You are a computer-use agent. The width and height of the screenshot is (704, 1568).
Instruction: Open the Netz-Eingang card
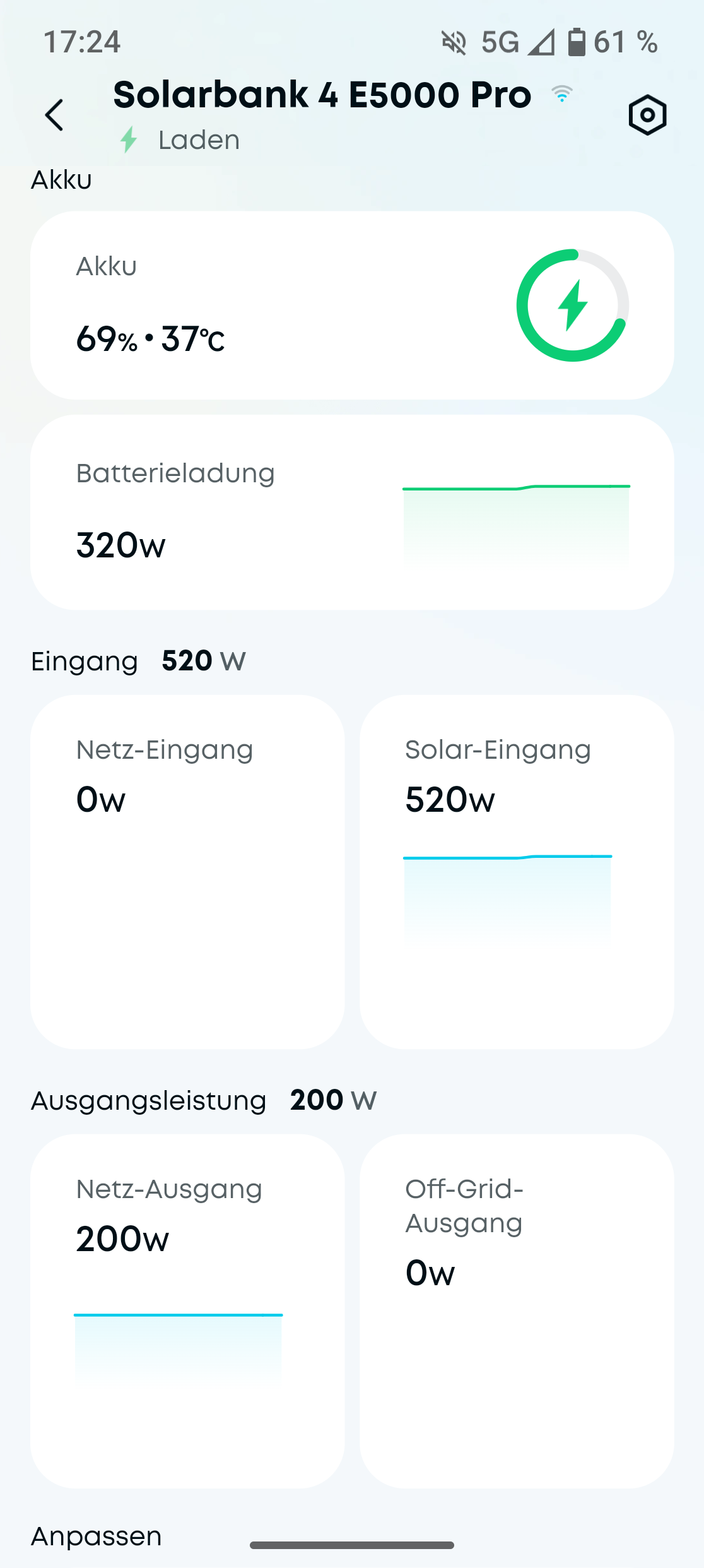[x=187, y=872]
